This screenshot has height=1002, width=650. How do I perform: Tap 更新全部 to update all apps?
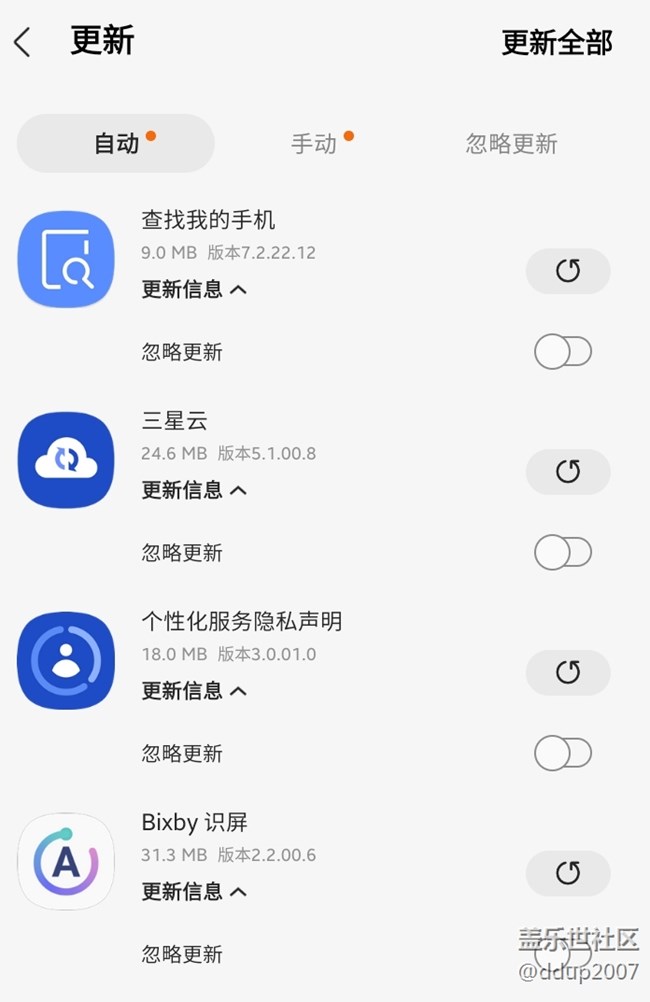557,43
